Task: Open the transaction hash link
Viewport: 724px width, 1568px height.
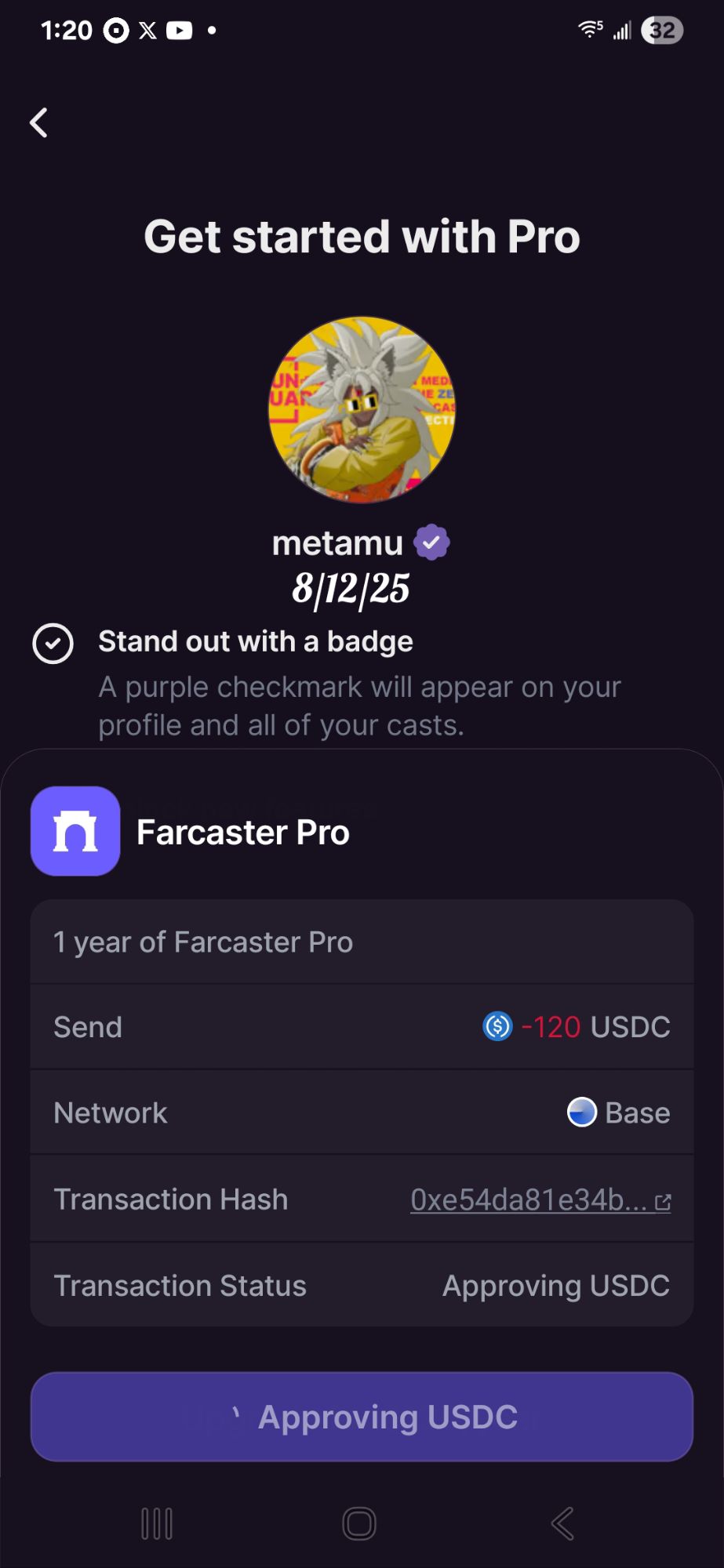Action: [x=540, y=1200]
